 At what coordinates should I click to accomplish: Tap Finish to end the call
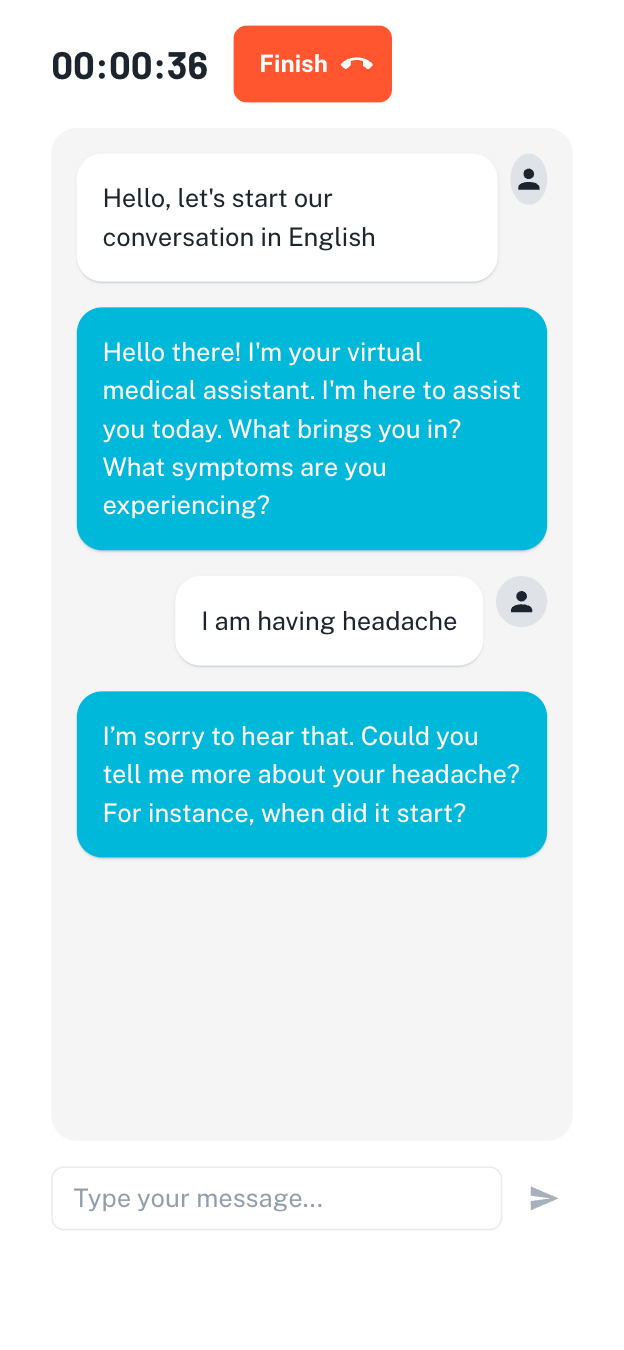tap(312, 64)
